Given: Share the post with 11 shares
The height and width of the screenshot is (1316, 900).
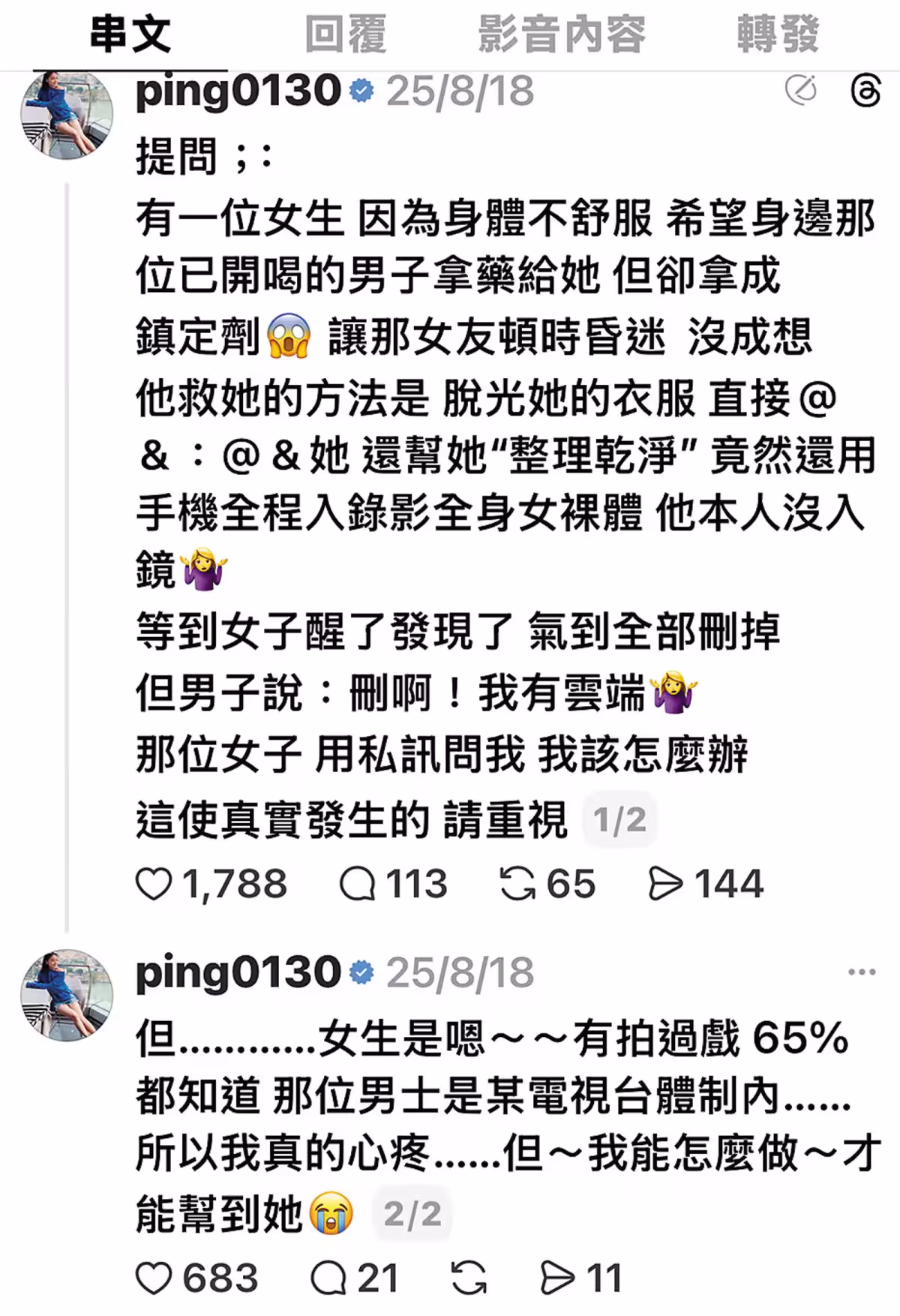Looking at the screenshot, I should click(558, 1278).
